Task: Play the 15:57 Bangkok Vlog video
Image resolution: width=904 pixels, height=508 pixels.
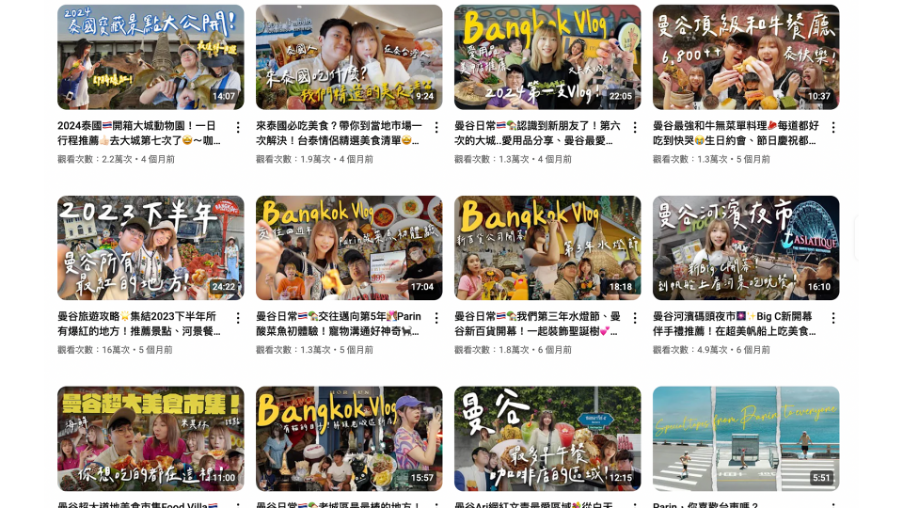Action: tap(349, 438)
